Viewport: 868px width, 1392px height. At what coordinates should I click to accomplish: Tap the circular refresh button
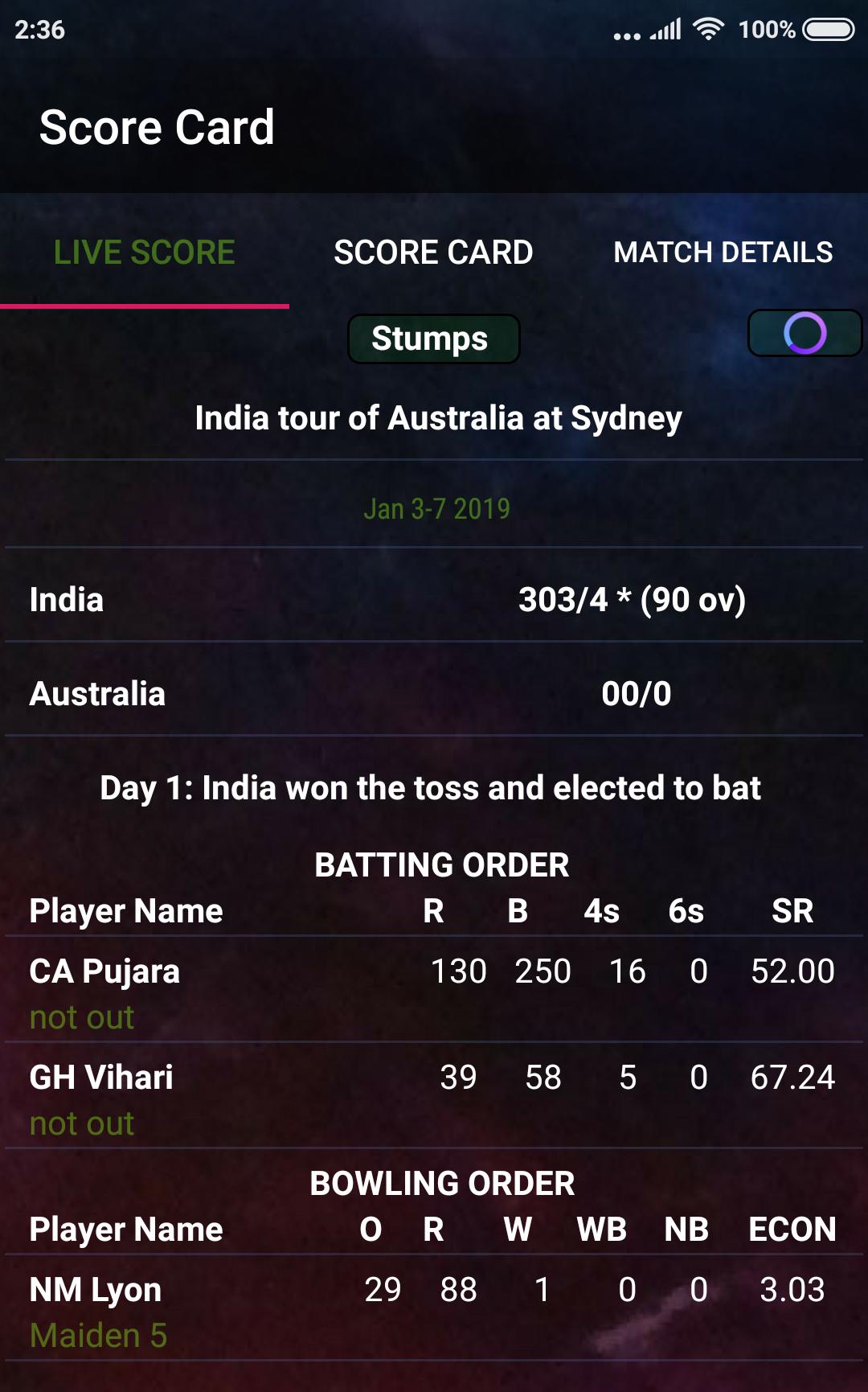click(x=805, y=333)
